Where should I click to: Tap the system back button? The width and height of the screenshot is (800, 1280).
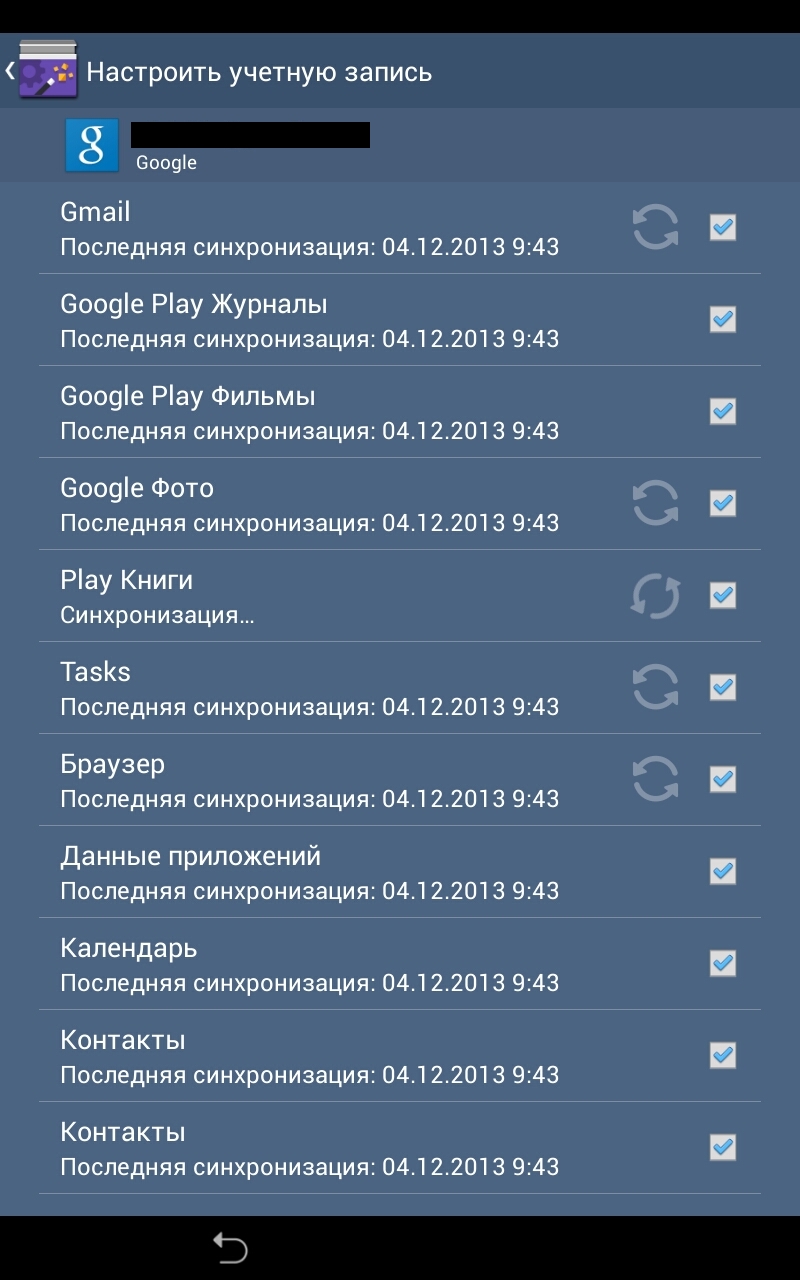[x=230, y=1248]
